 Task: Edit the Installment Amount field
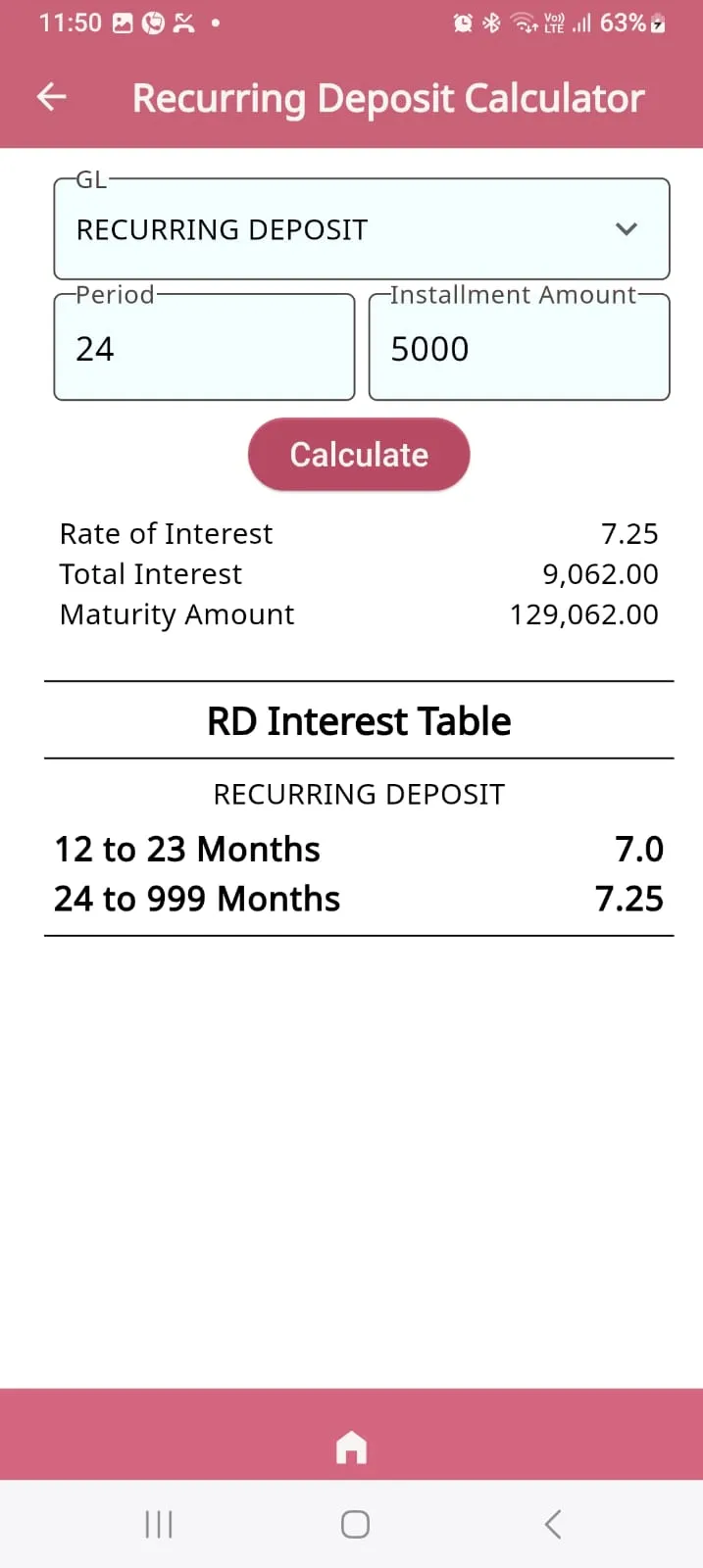click(519, 349)
